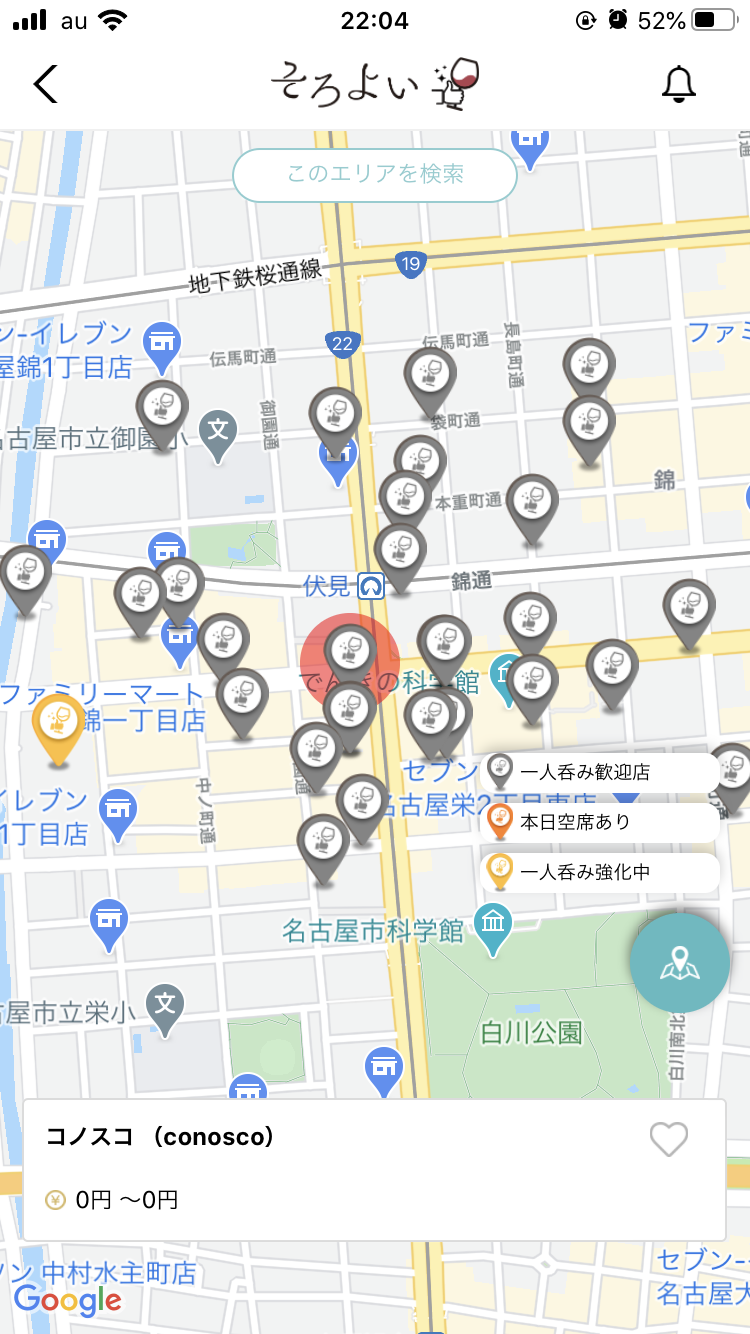Viewport: 750px width, 1334px height.
Task: Tap the このエリアを検索 button
Action: 375,175
